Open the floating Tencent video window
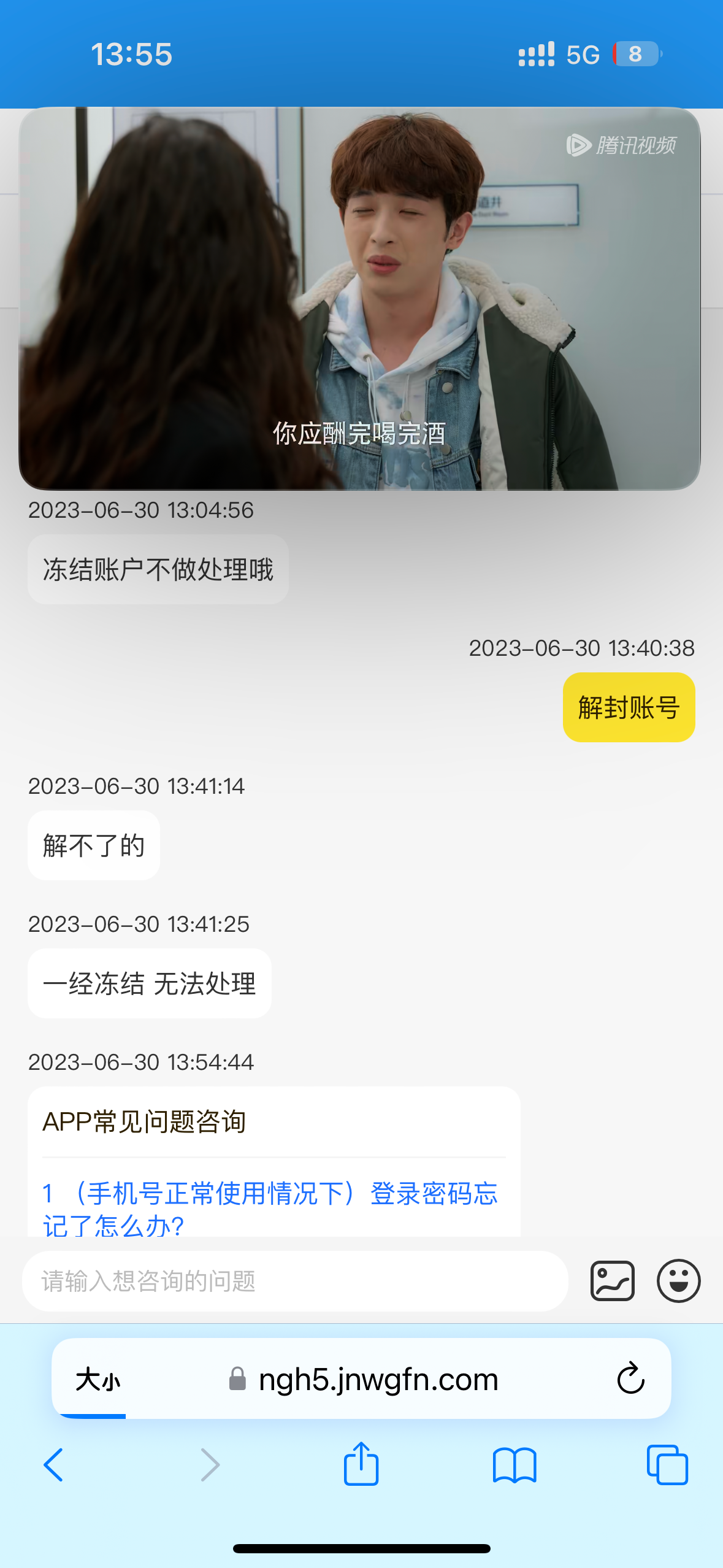 360,299
